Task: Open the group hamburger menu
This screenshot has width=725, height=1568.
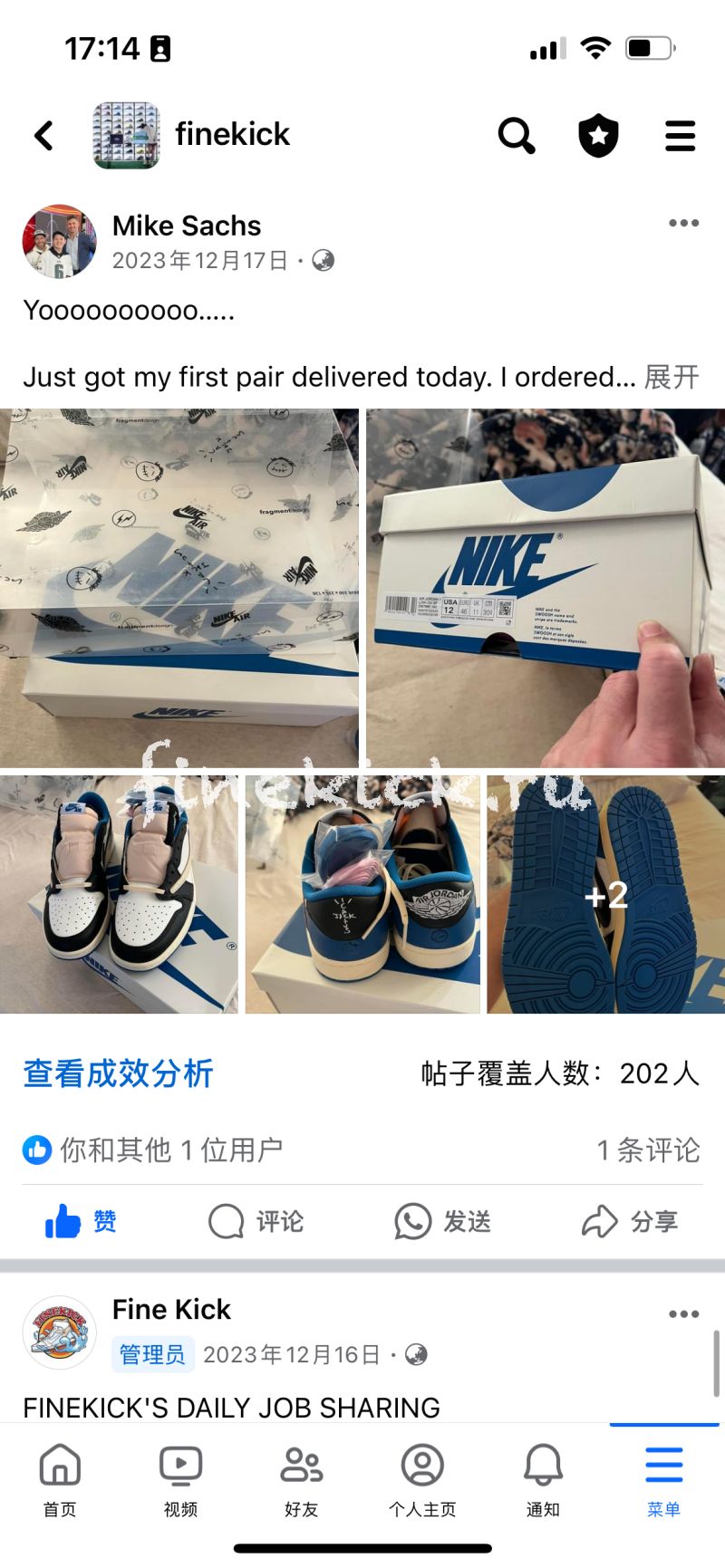Action: pyautogui.click(x=680, y=136)
